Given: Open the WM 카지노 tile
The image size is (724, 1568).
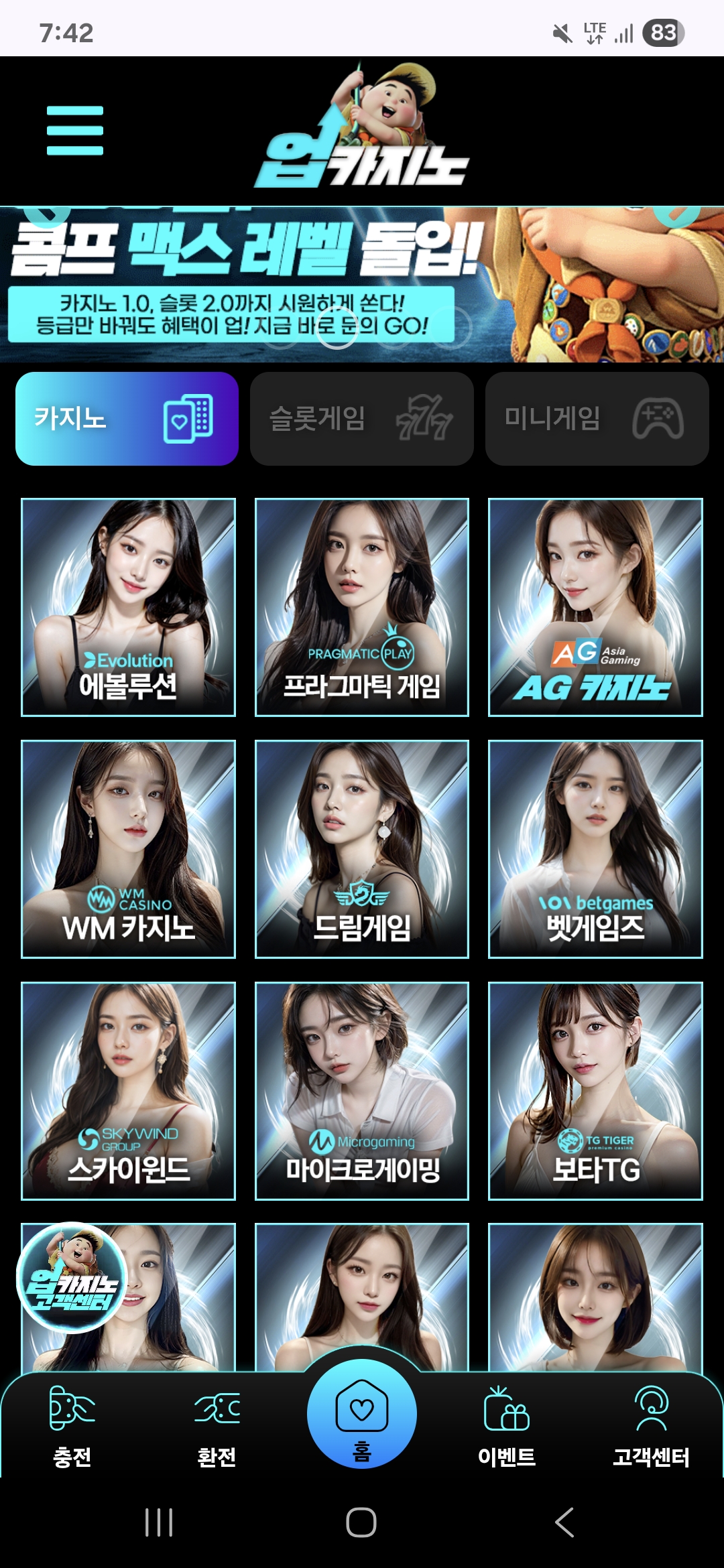Looking at the screenshot, I should pos(128,849).
